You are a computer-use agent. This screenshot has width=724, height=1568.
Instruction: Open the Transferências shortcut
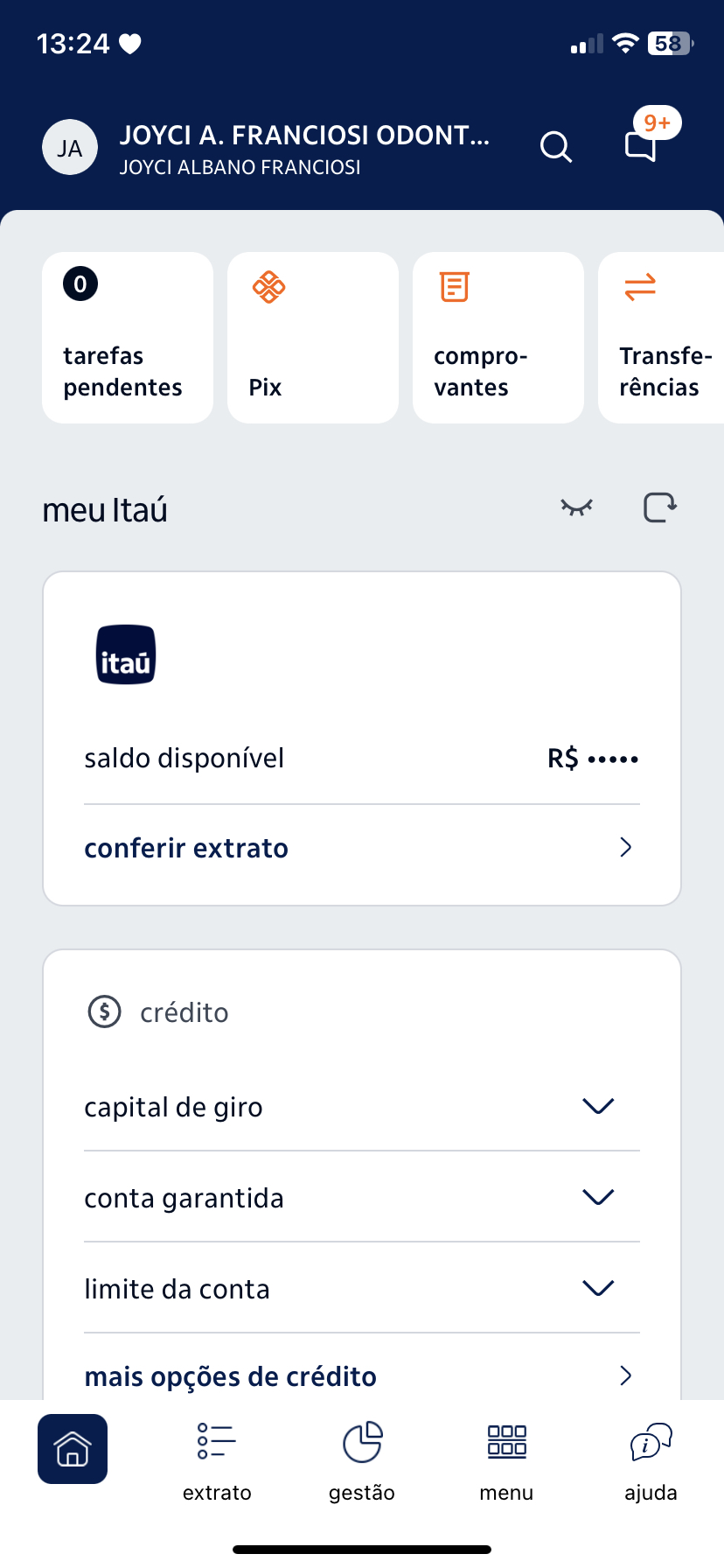point(663,338)
